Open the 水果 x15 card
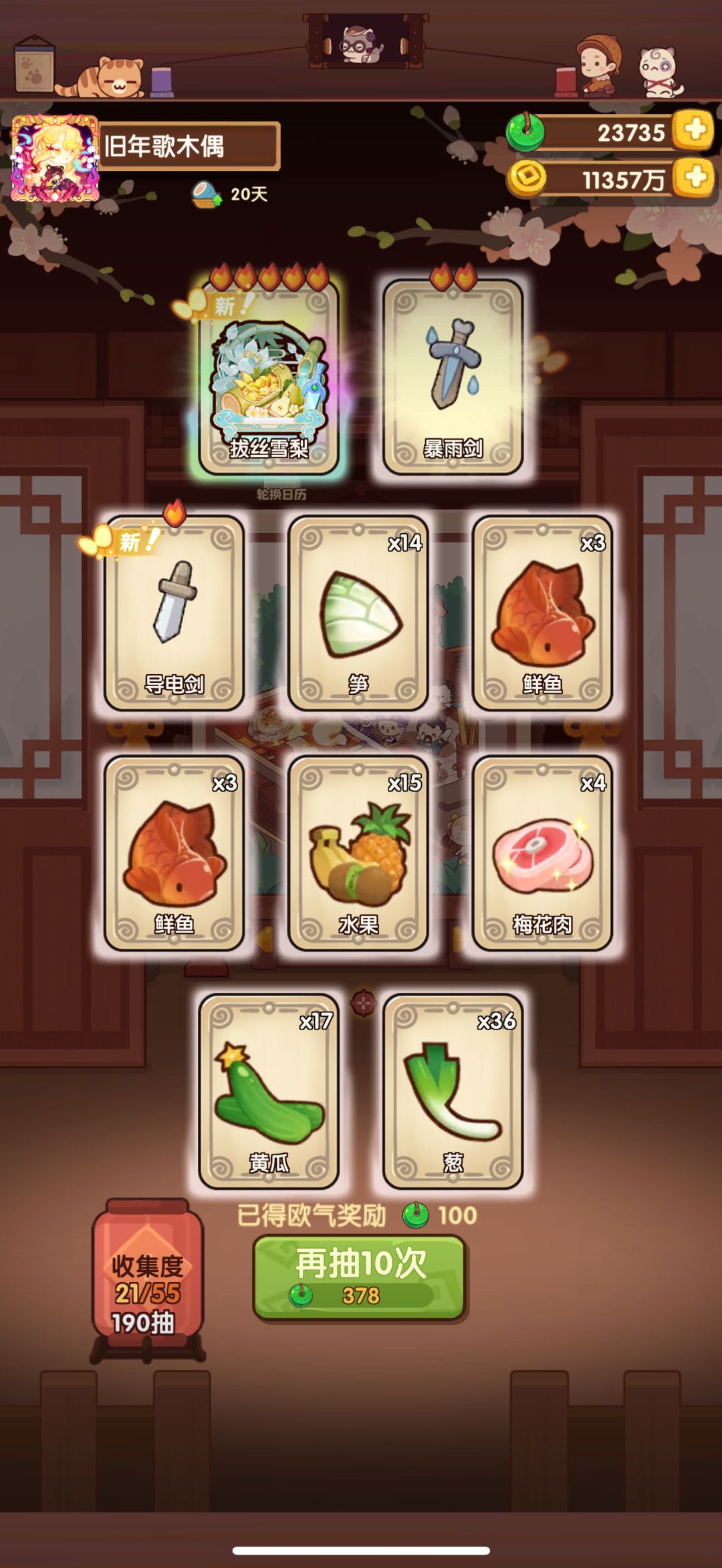The image size is (722, 1568). click(358, 853)
